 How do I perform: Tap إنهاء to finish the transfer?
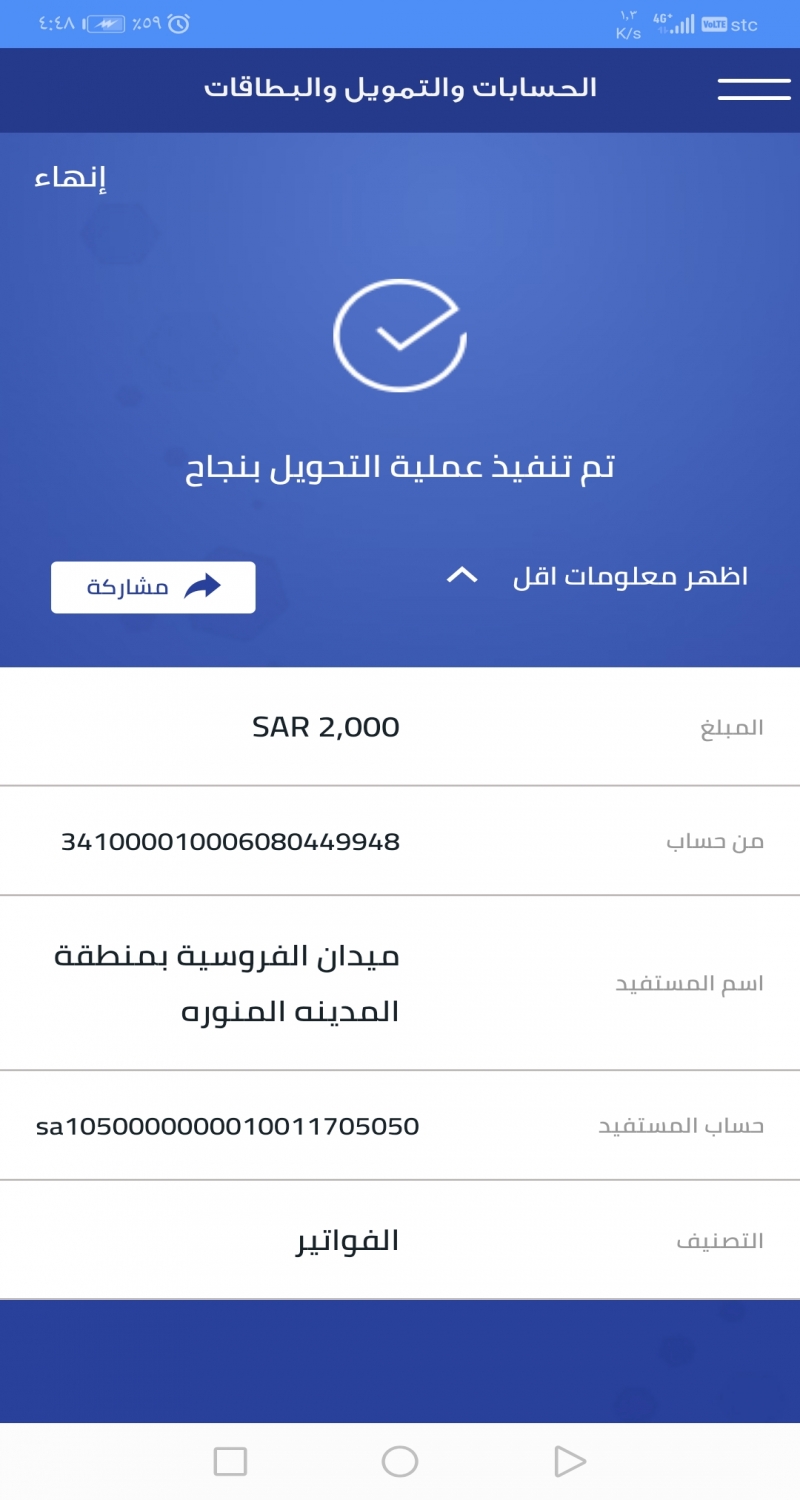tap(70, 178)
